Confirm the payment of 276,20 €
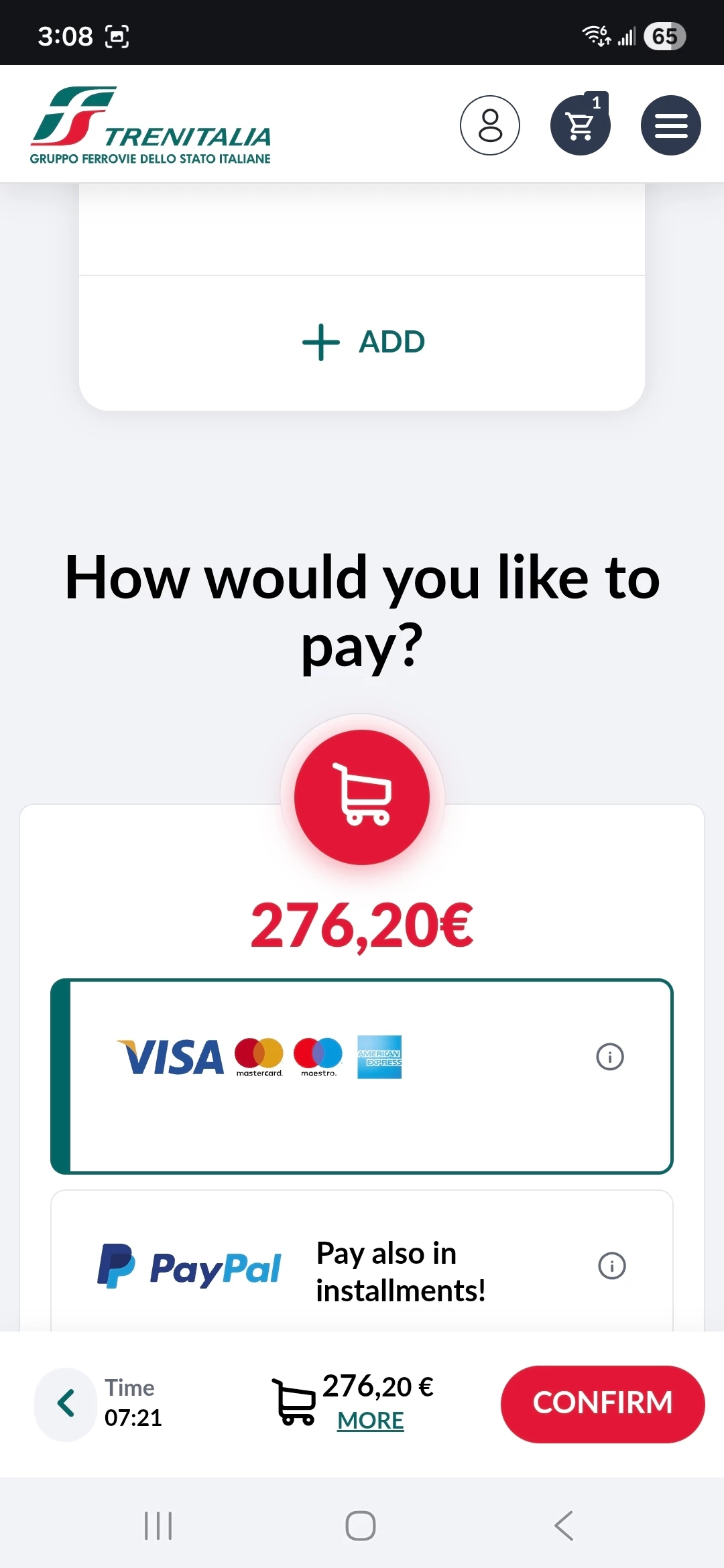 (x=602, y=1404)
